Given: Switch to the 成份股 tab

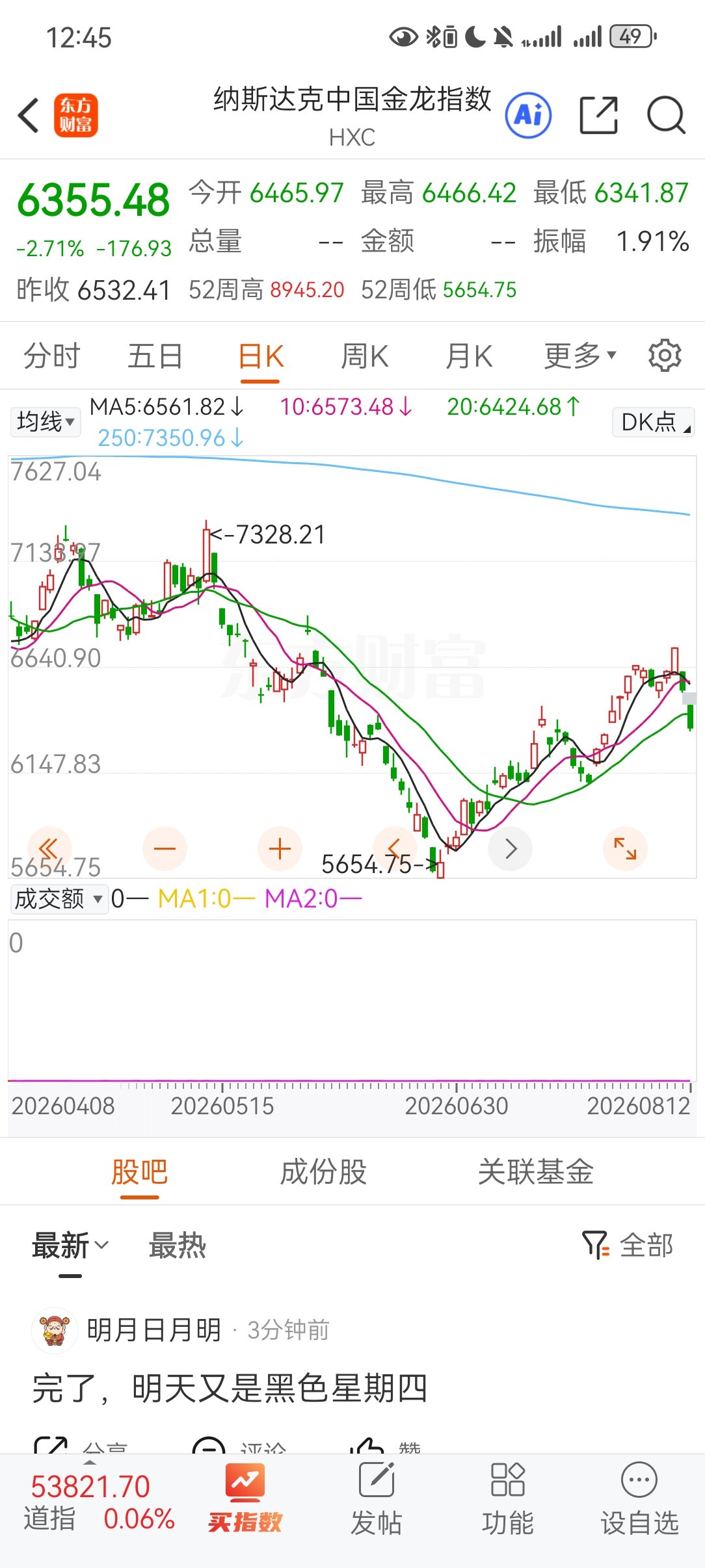Looking at the screenshot, I should (x=323, y=1172).
